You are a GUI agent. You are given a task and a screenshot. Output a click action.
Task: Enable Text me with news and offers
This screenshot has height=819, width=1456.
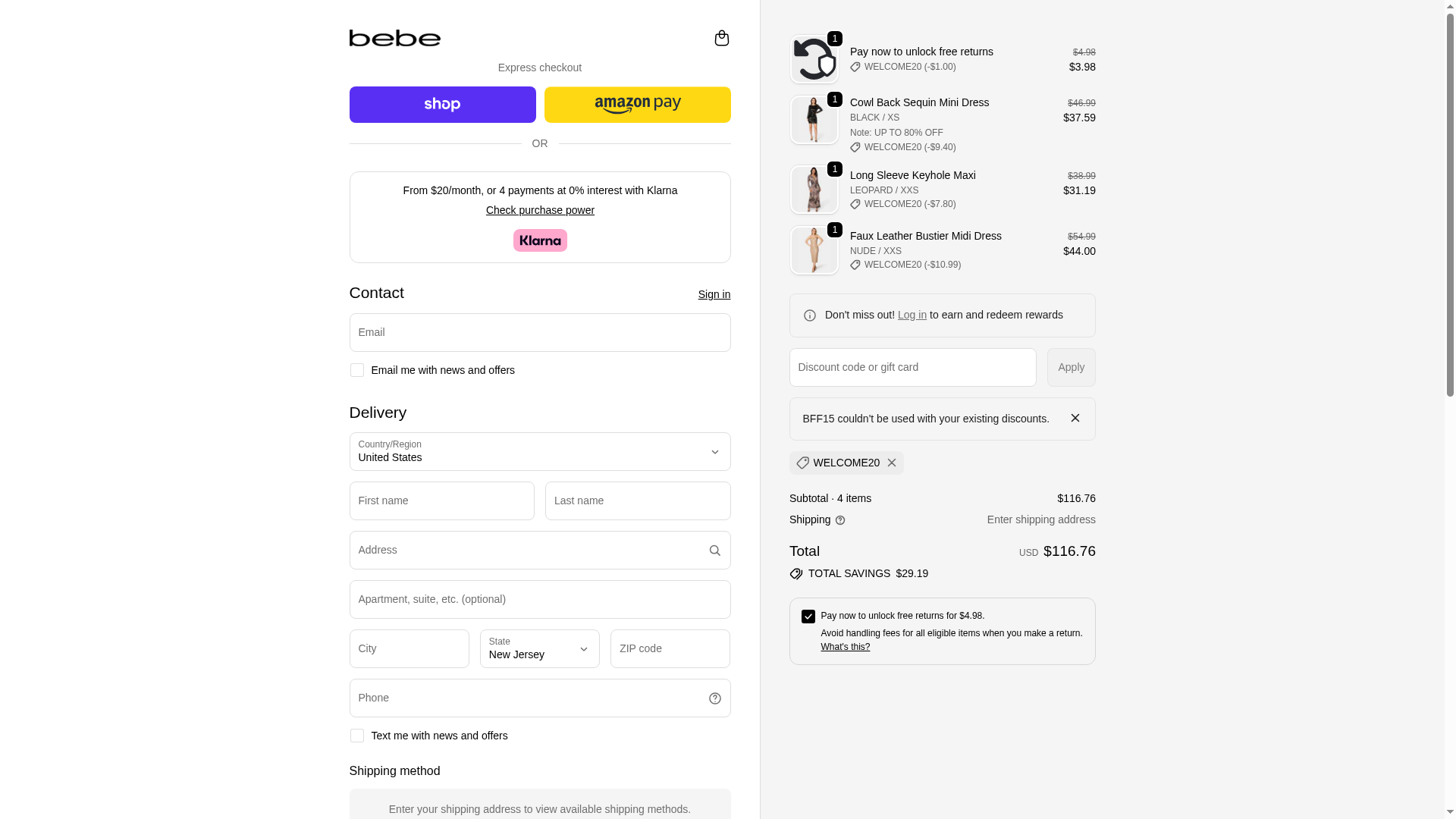coord(357,736)
